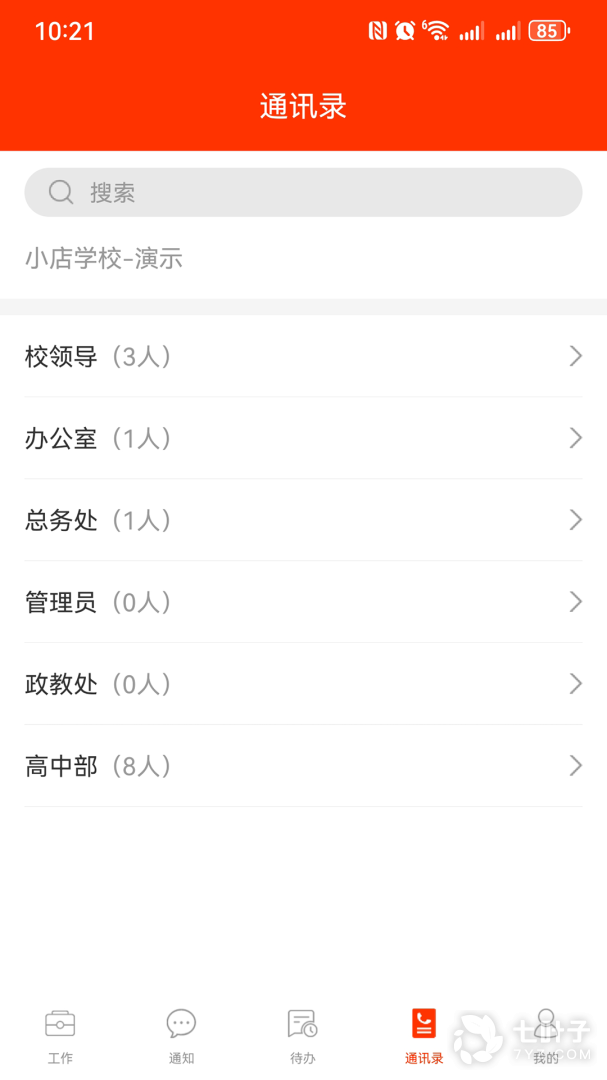This screenshot has width=607, height=1080.
Task: Open the 办公室 contact group
Action: coord(303,438)
